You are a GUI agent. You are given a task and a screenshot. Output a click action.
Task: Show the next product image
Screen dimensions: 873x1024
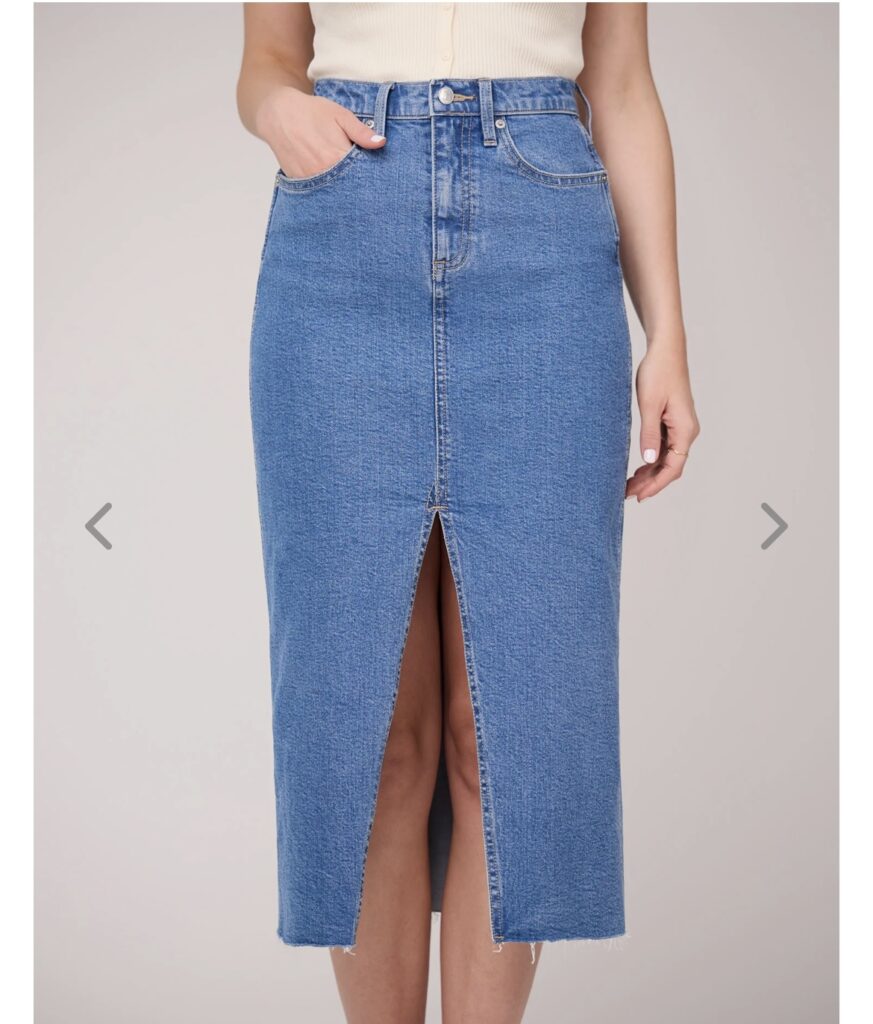coord(773,526)
